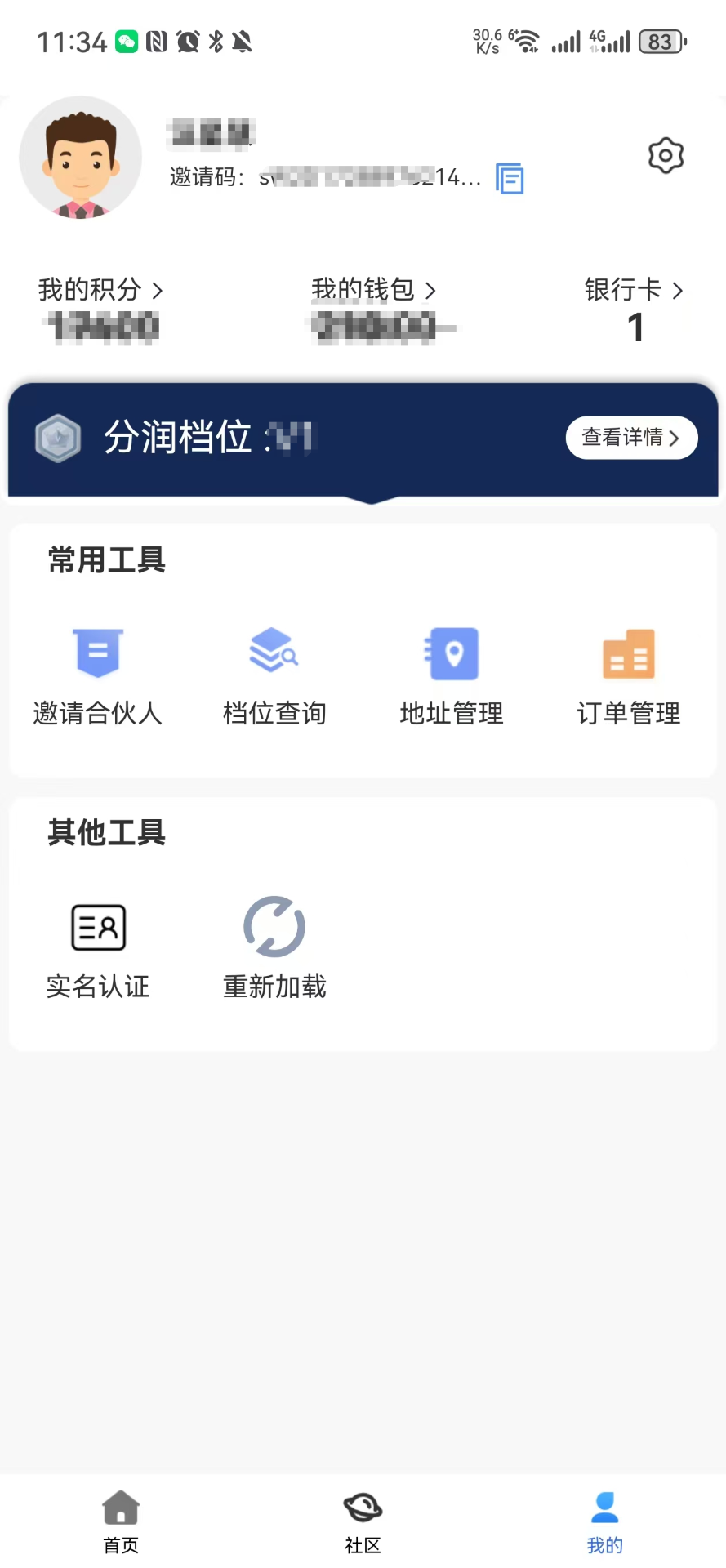This screenshot has height=1568, width=726.
Task: Copy the invite code with the copy icon
Action: 509,178
